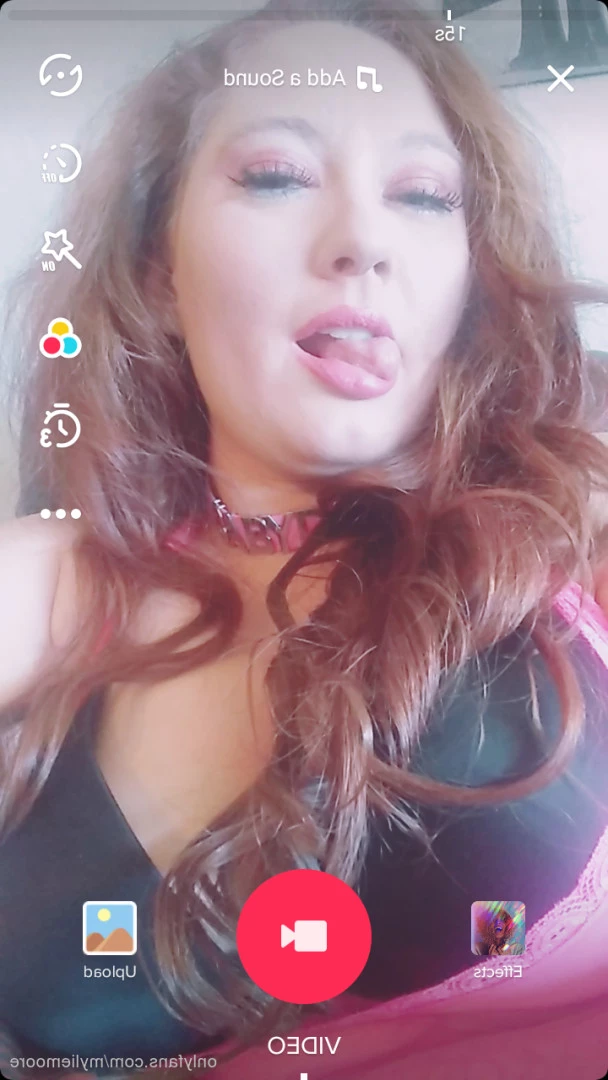Open Upload to pick from gallery
The image size is (608, 1080).
pyautogui.click(x=109, y=940)
